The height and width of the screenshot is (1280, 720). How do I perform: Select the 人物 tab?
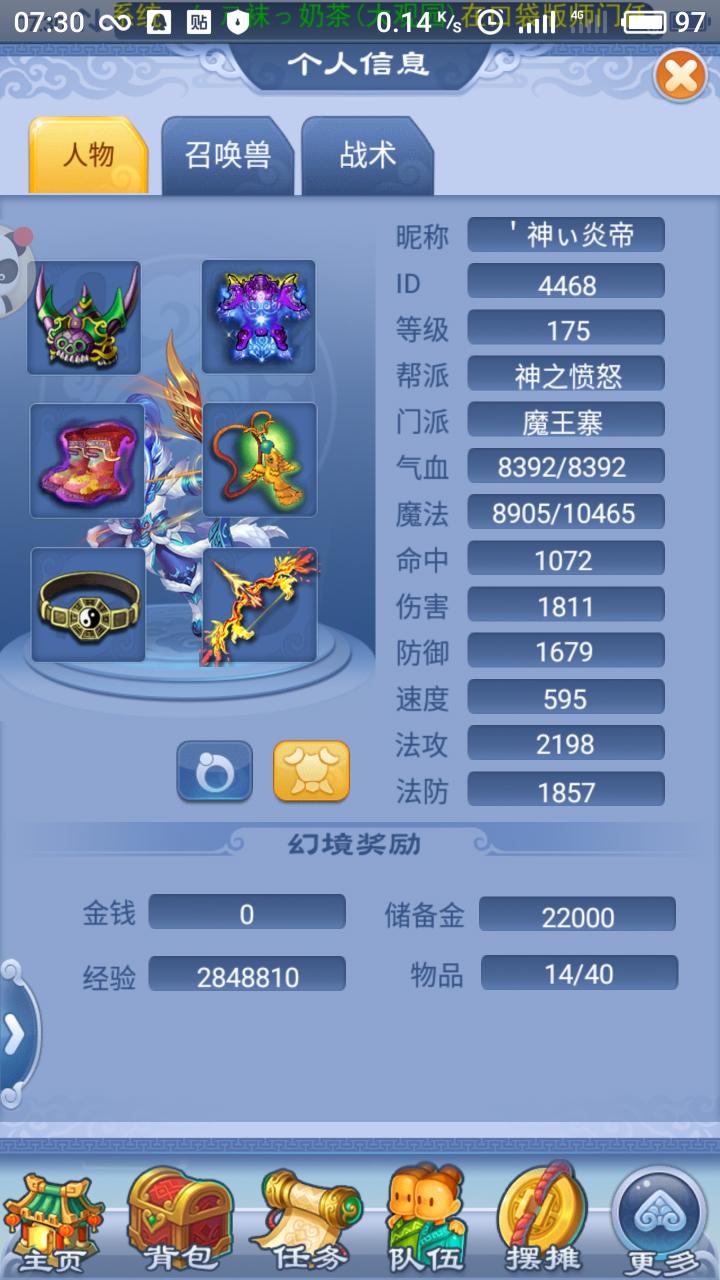click(x=88, y=155)
